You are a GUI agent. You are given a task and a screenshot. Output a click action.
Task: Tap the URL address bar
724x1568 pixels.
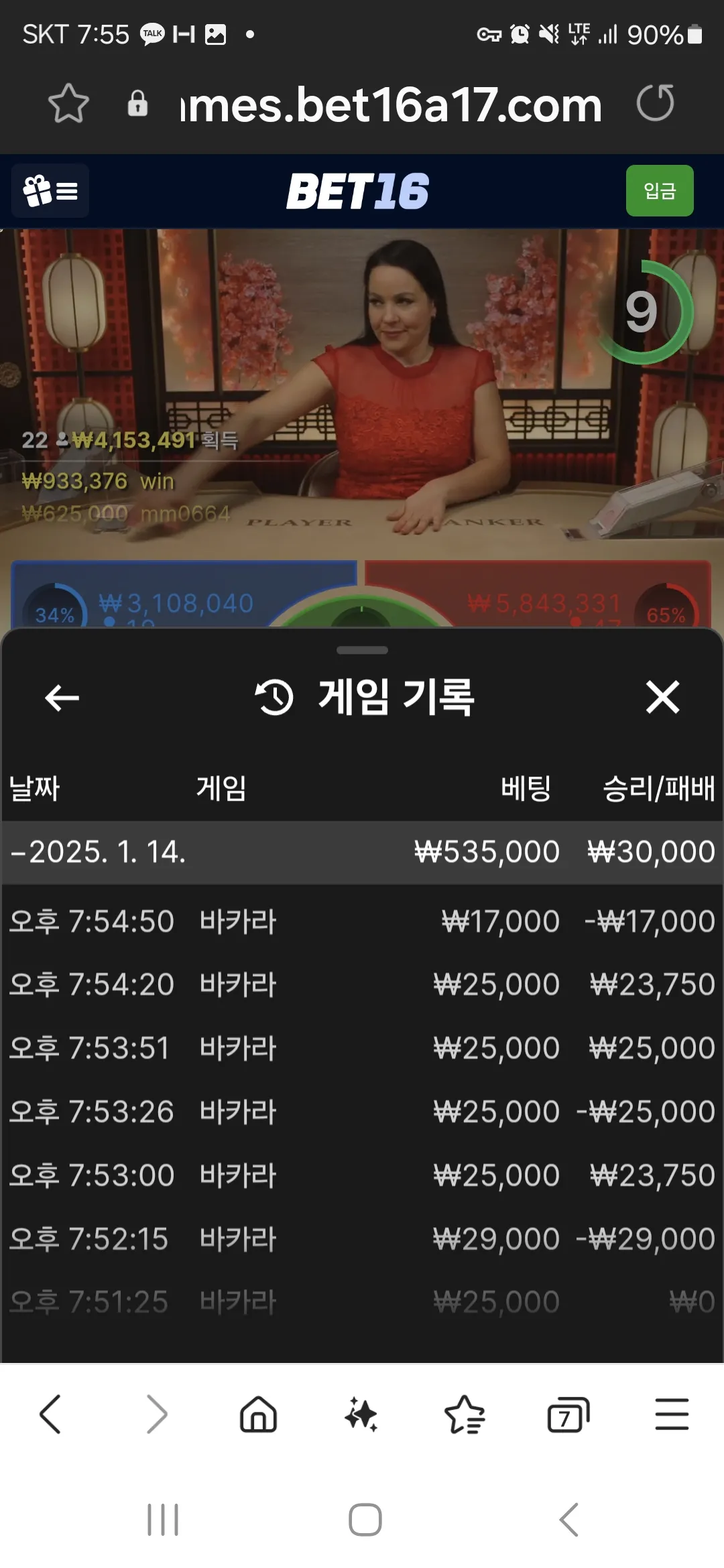[391, 105]
